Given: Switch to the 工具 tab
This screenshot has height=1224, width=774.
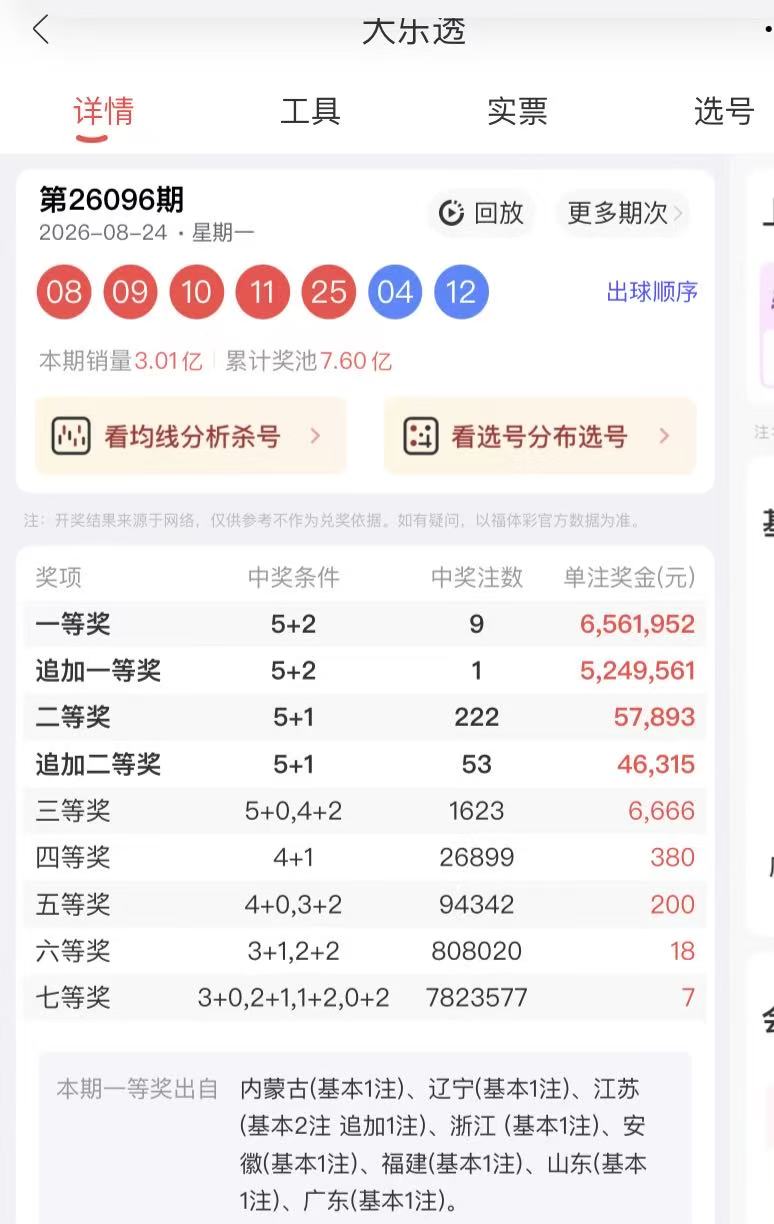Looking at the screenshot, I should click(x=310, y=111).
